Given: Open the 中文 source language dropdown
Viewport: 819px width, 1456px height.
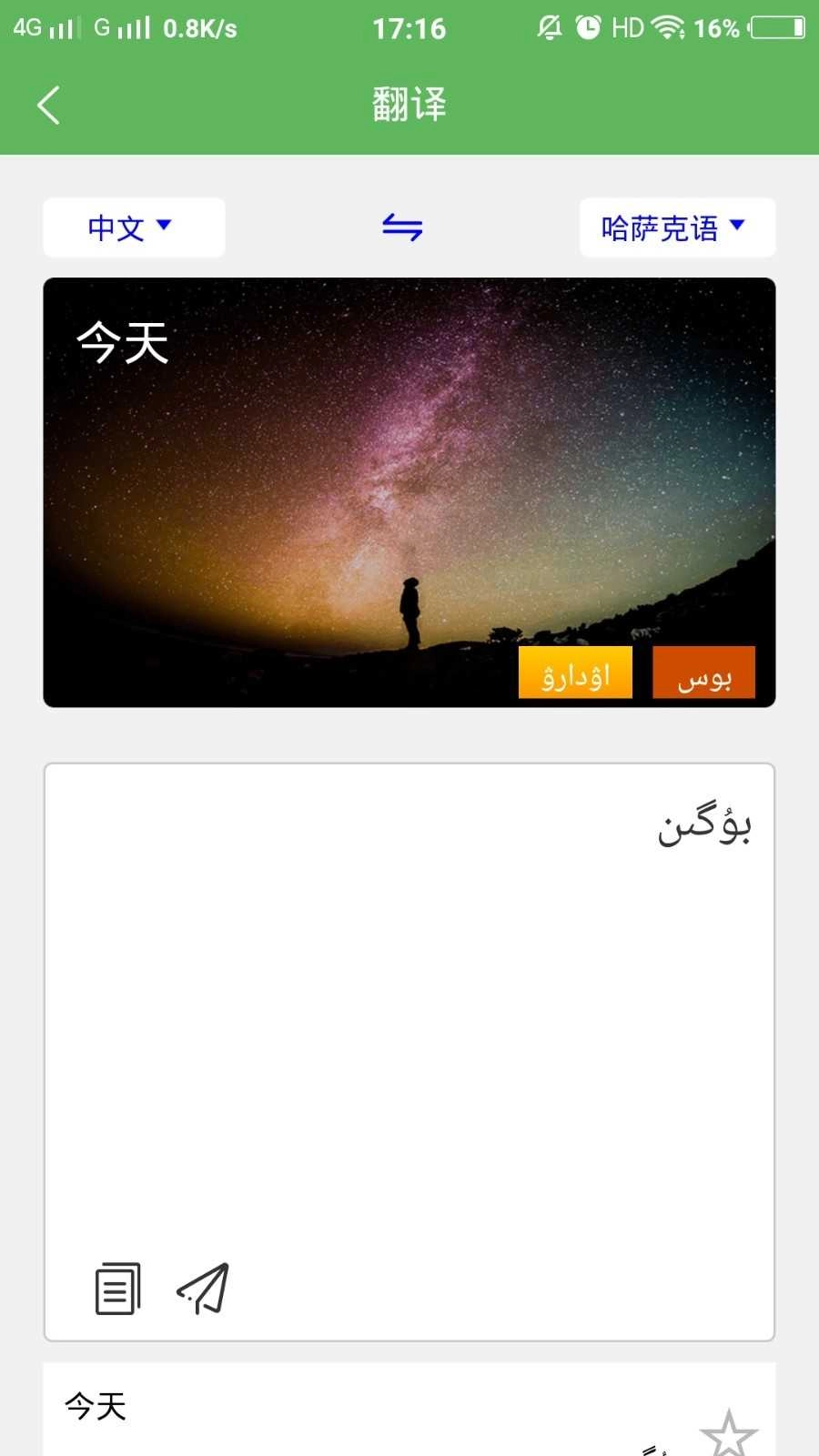Looking at the screenshot, I should pyautogui.click(x=133, y=227).
